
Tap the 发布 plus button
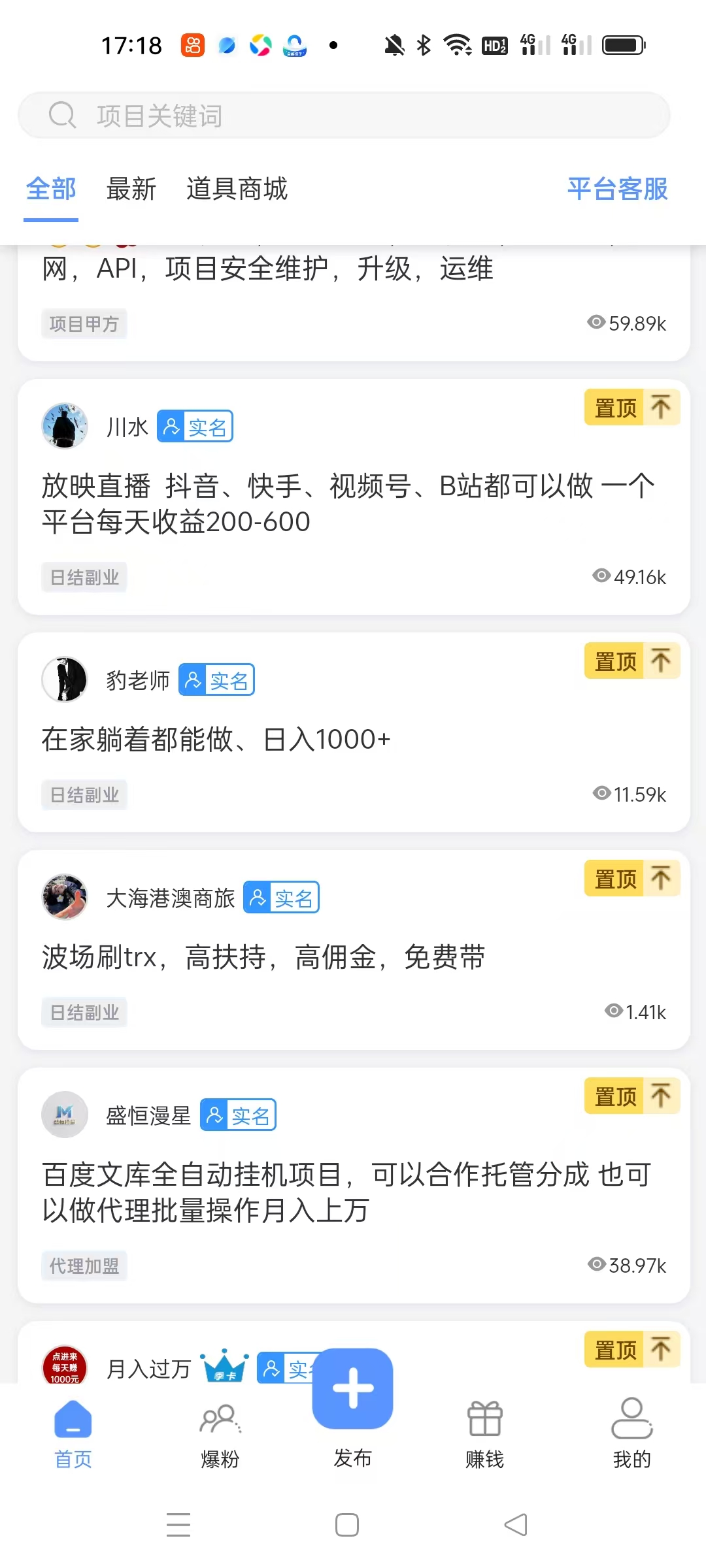click(352, 1388)
